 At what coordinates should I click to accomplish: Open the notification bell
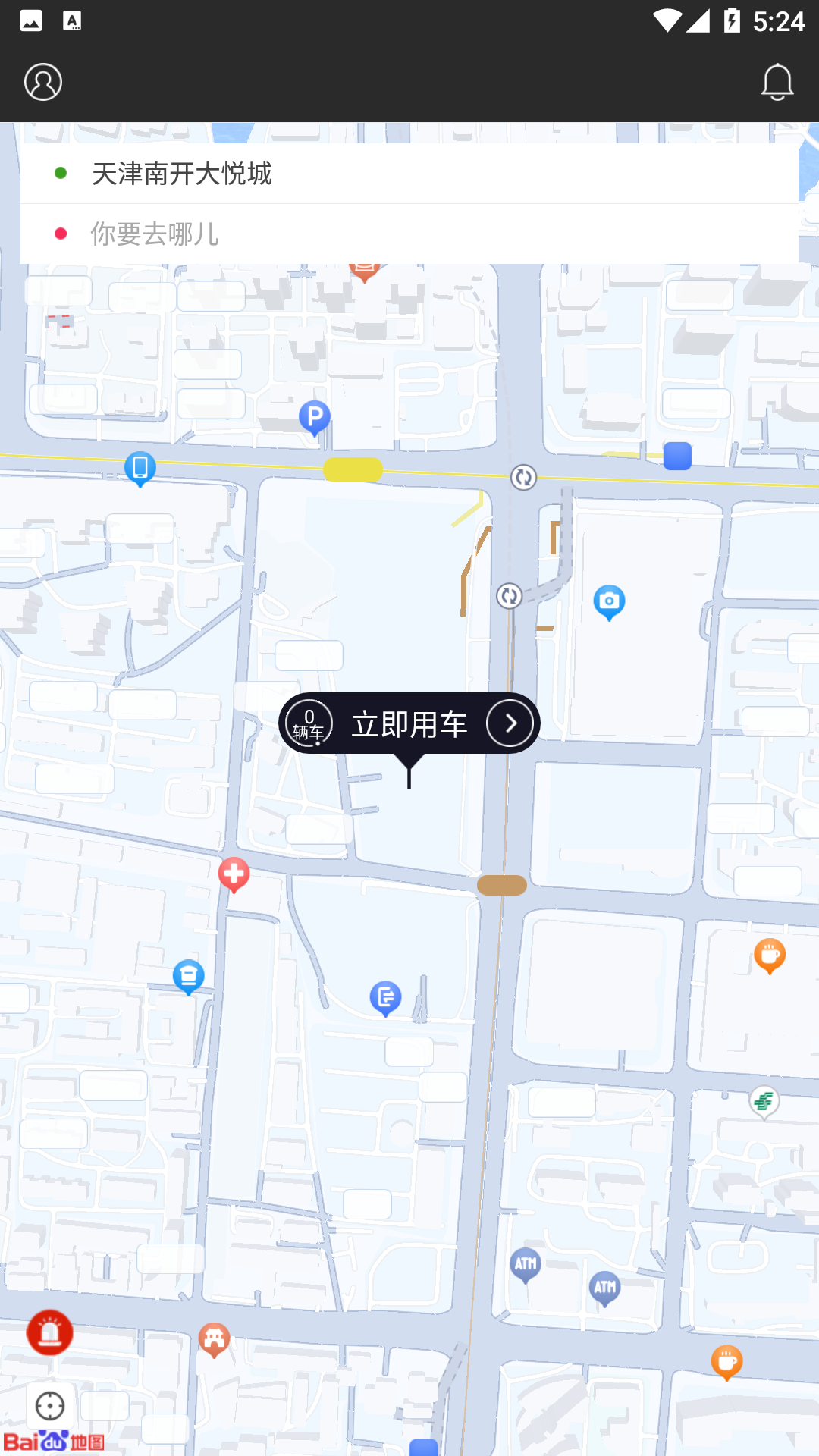click(x=777, y=81)
